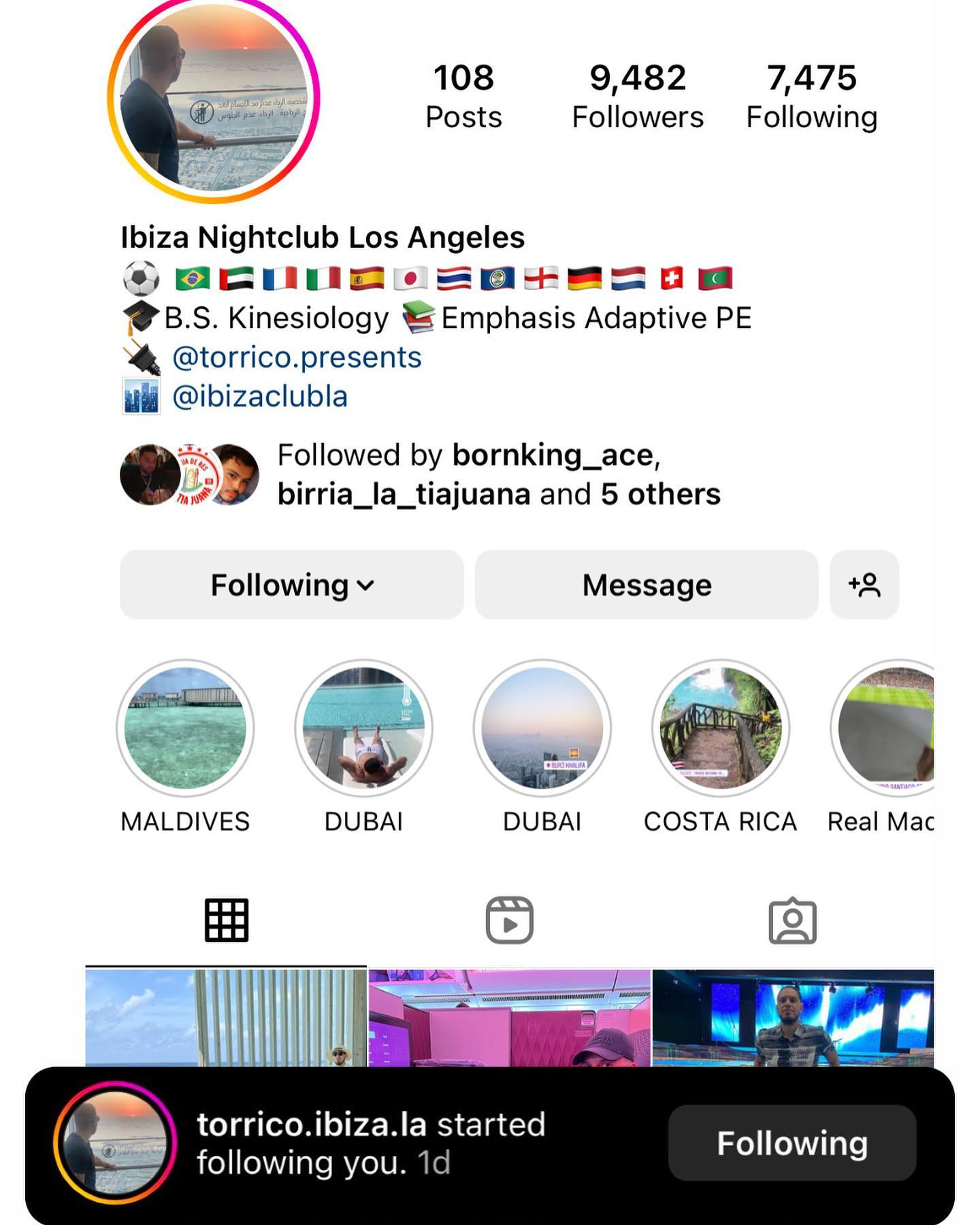Open the @ibizaclubla profile link

point(259,397)
